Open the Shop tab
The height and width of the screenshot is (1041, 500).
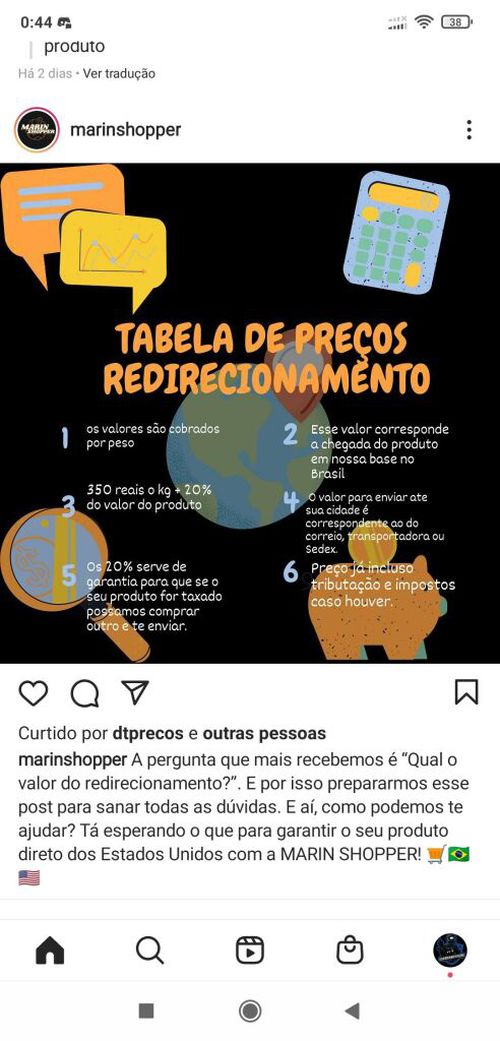(x=350, y=950)
